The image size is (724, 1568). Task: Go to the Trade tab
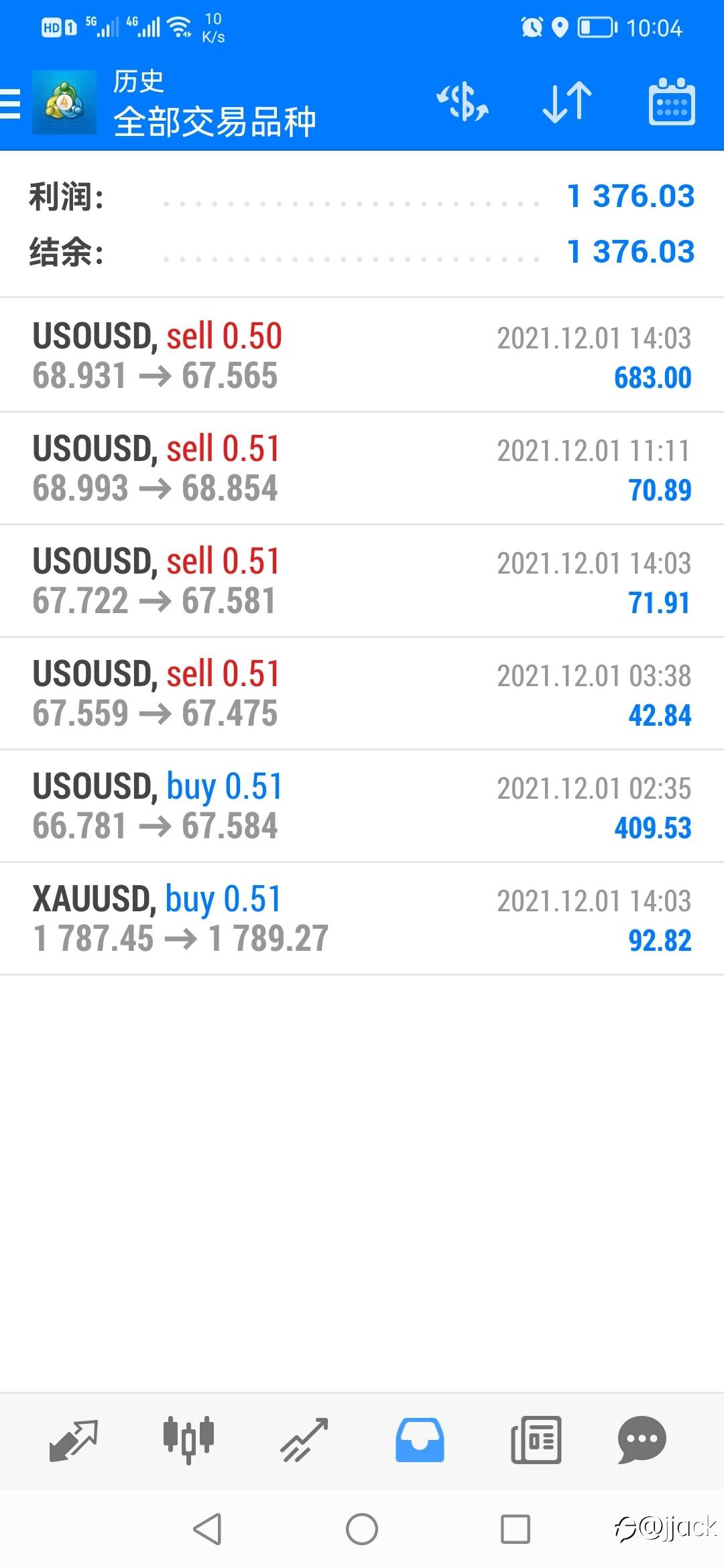[x=304, y=1440]
